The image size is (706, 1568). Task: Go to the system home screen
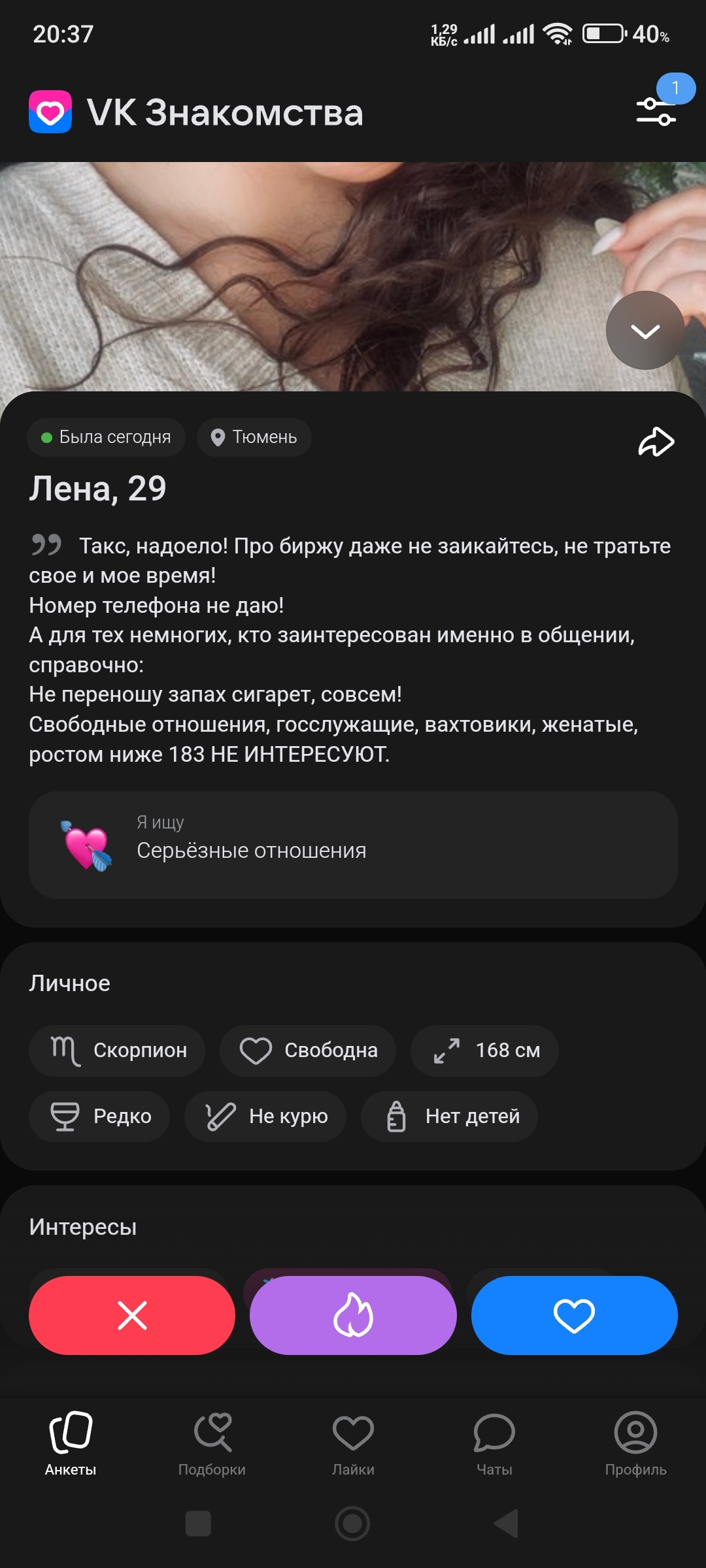tap(352, 1524)
